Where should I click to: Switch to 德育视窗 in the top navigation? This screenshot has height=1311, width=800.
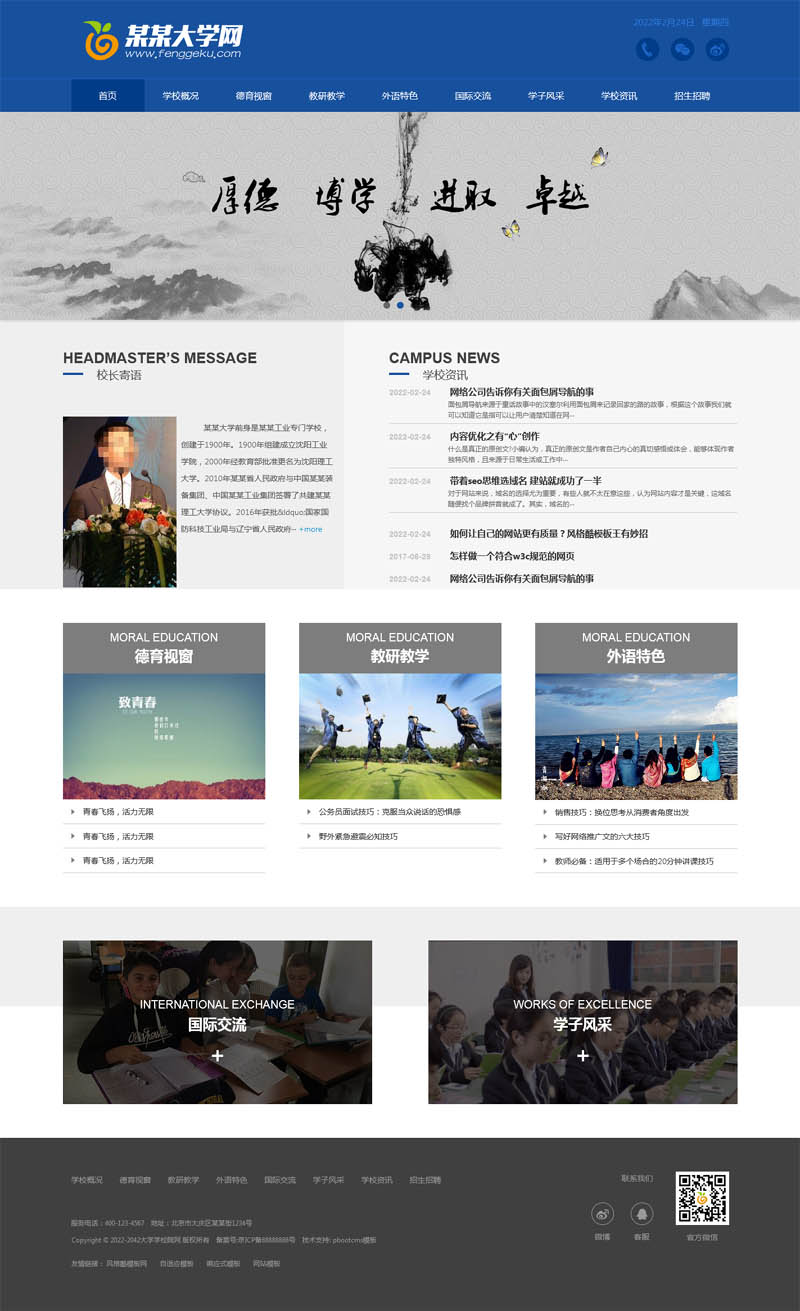click(254, 96)
